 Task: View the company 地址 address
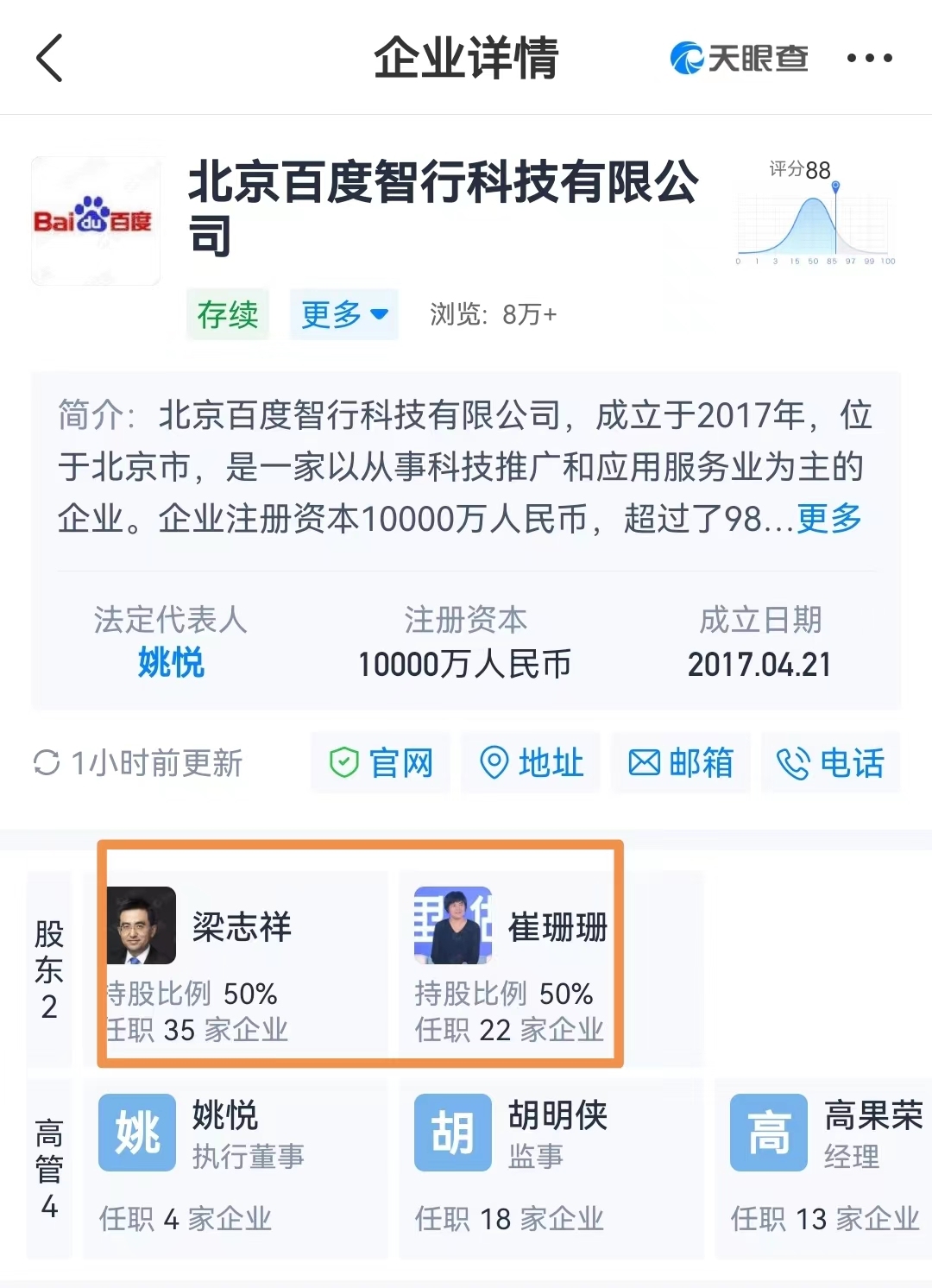(531, 763)
